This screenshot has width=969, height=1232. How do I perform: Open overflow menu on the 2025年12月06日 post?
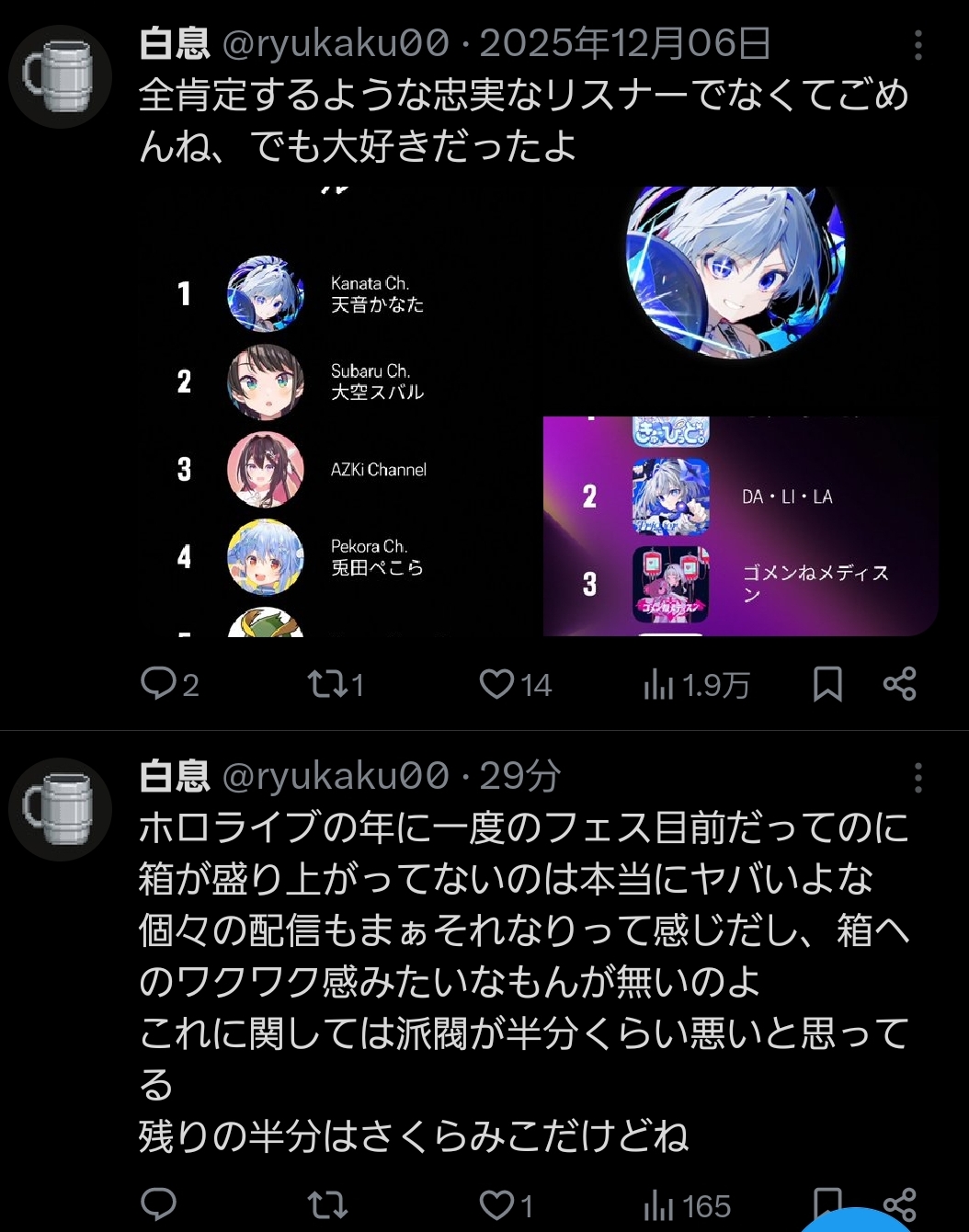918,44
